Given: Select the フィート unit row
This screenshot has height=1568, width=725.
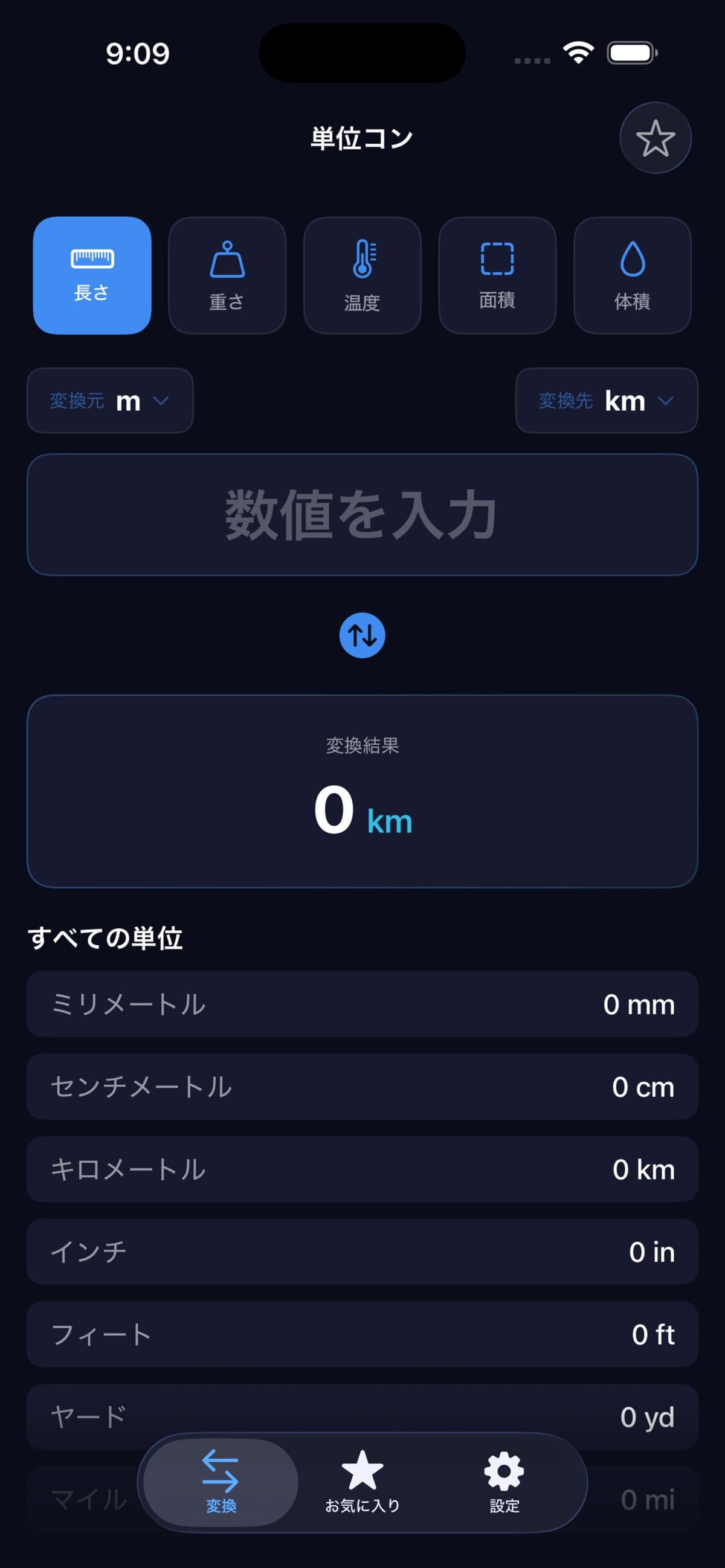Looking at the screenshot, I should (361, 1334).
